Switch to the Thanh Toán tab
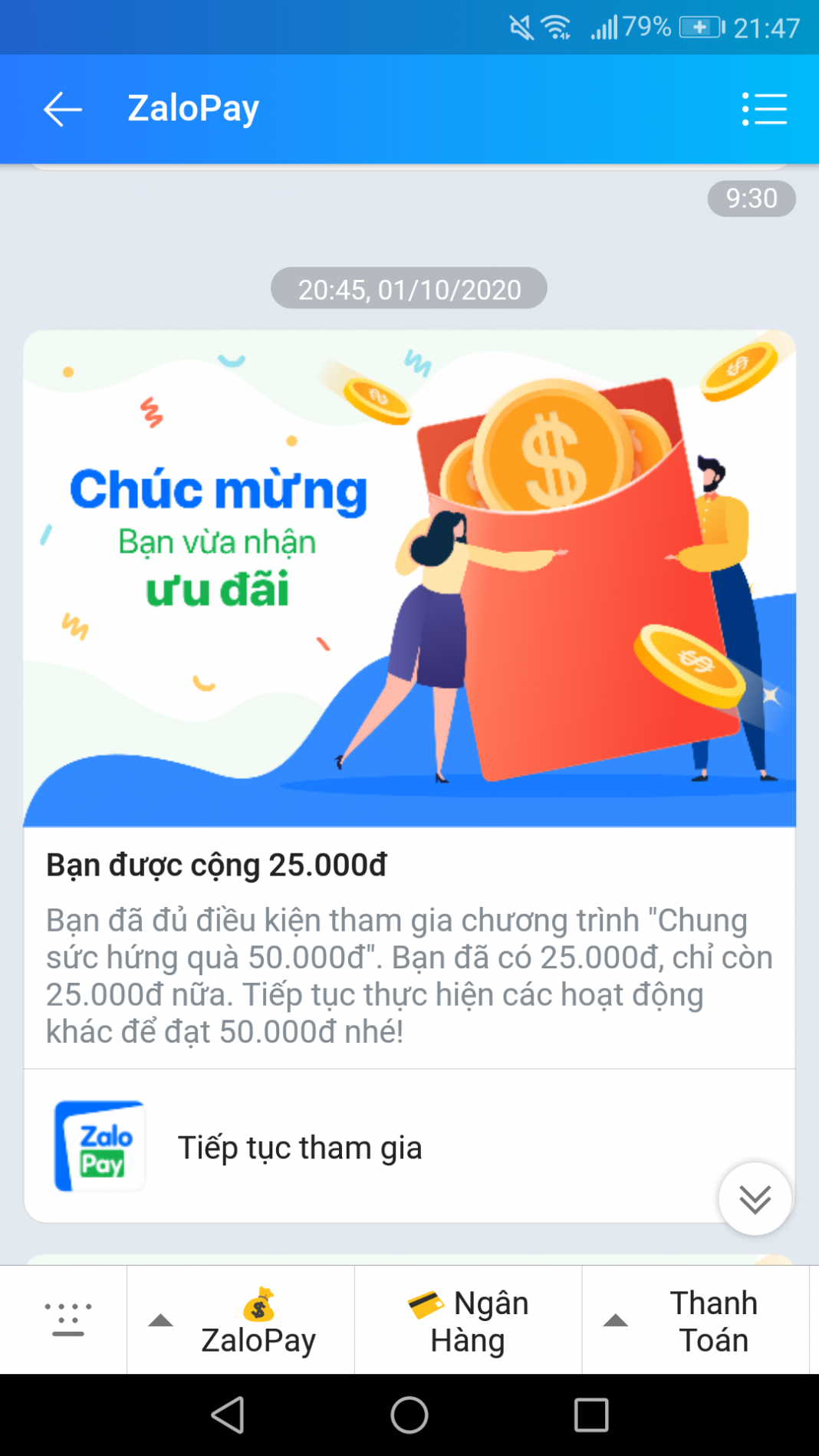 pyautogui.click(x=713, y=1320)
